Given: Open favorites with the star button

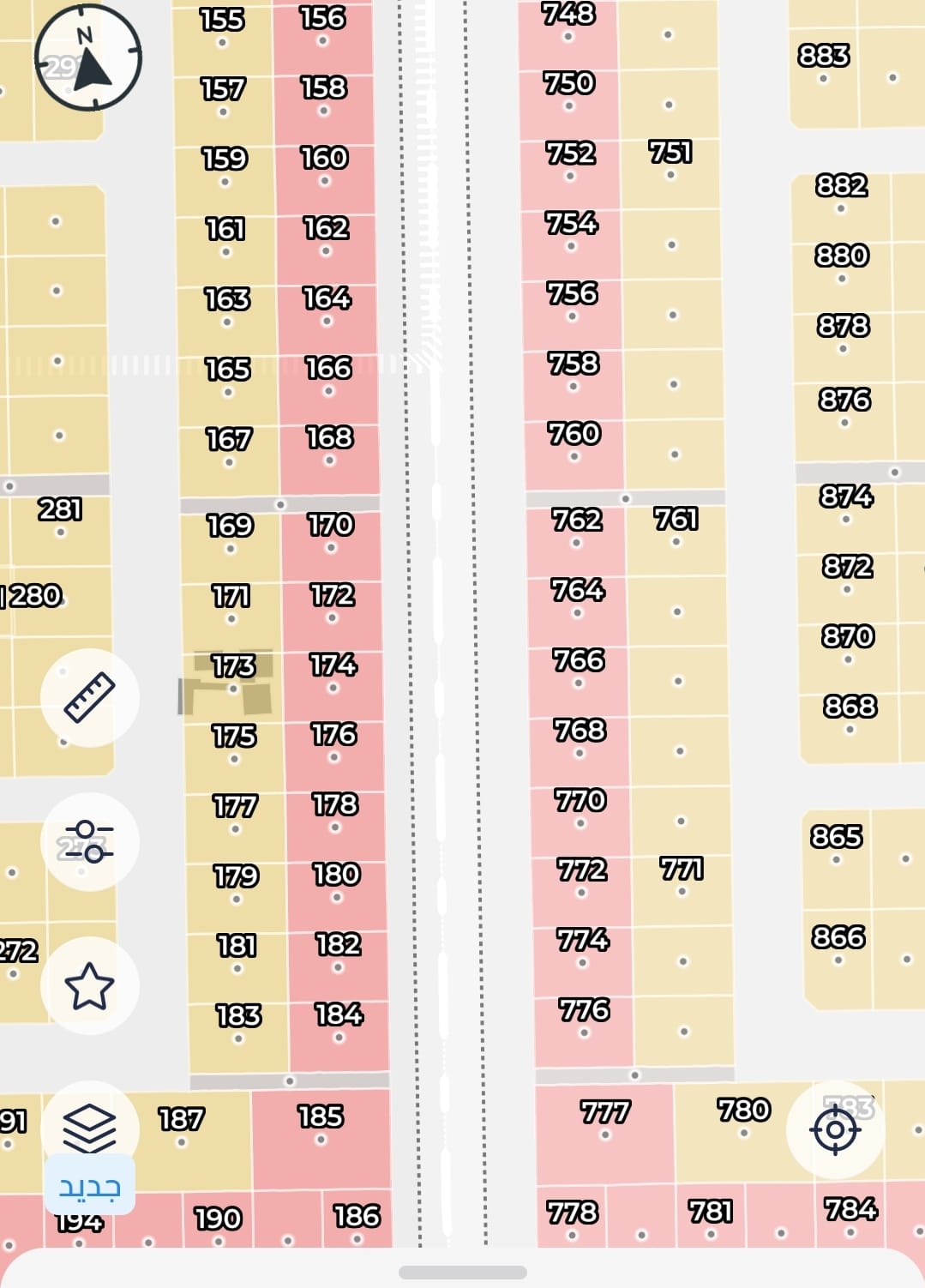Looking at the screenshot, I should point(89,985).
